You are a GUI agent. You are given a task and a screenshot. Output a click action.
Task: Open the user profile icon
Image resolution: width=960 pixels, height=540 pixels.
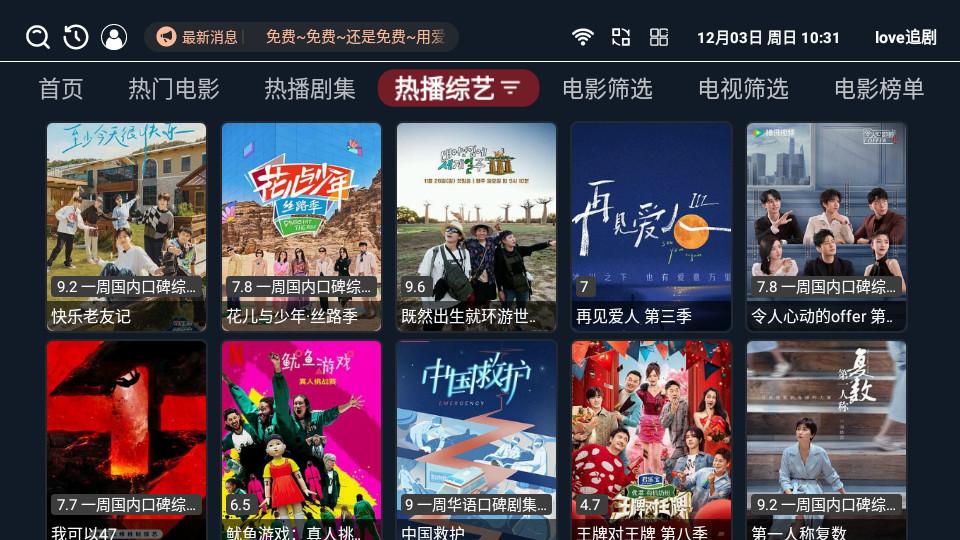[x=114, y=37]
